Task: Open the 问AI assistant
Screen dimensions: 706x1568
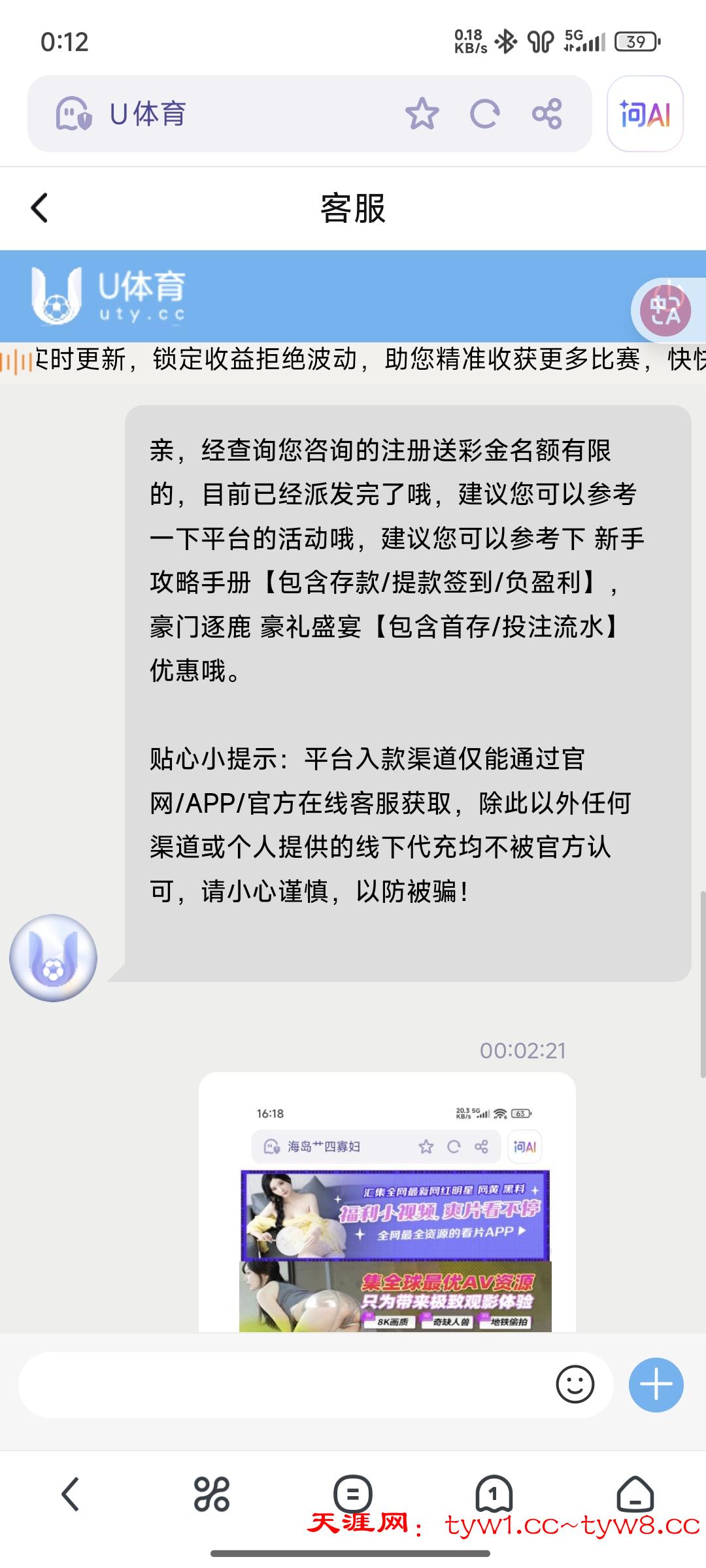Action: pos(645,114)
